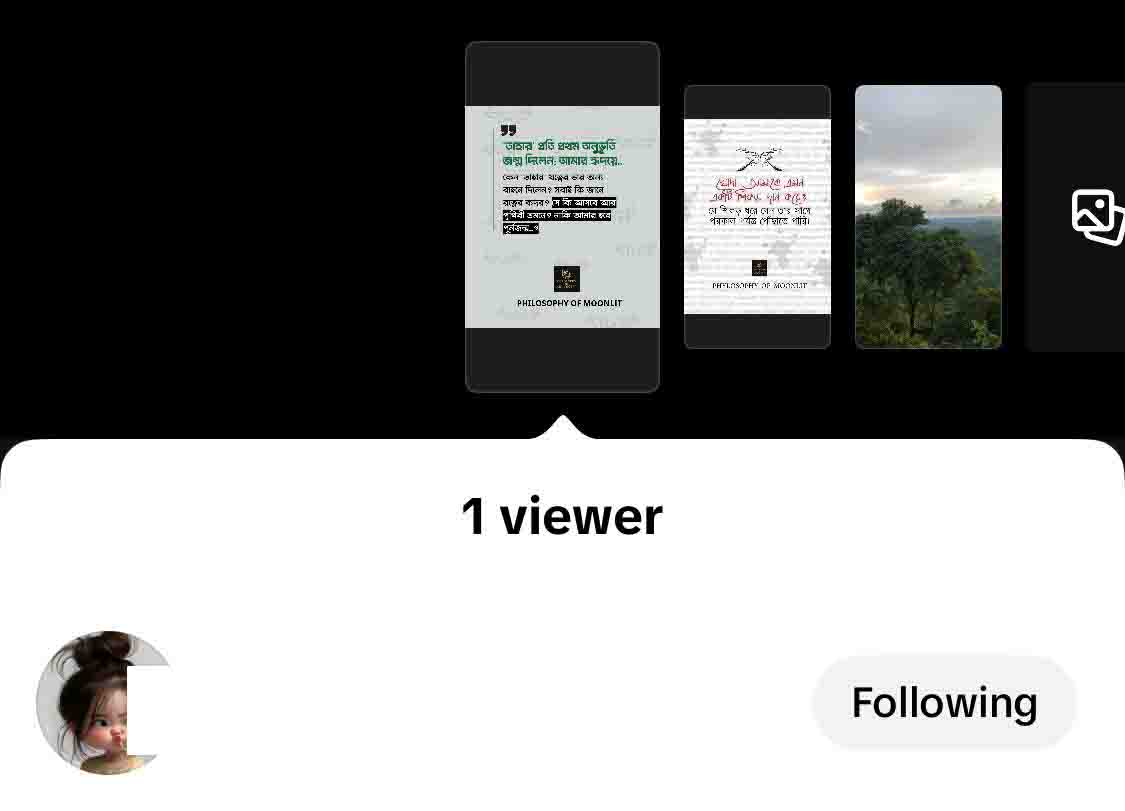Open the story with green Bengali quote
The width and height of the screenshot is (1125, 811).
pyautogui.click(x=562, y=216)
